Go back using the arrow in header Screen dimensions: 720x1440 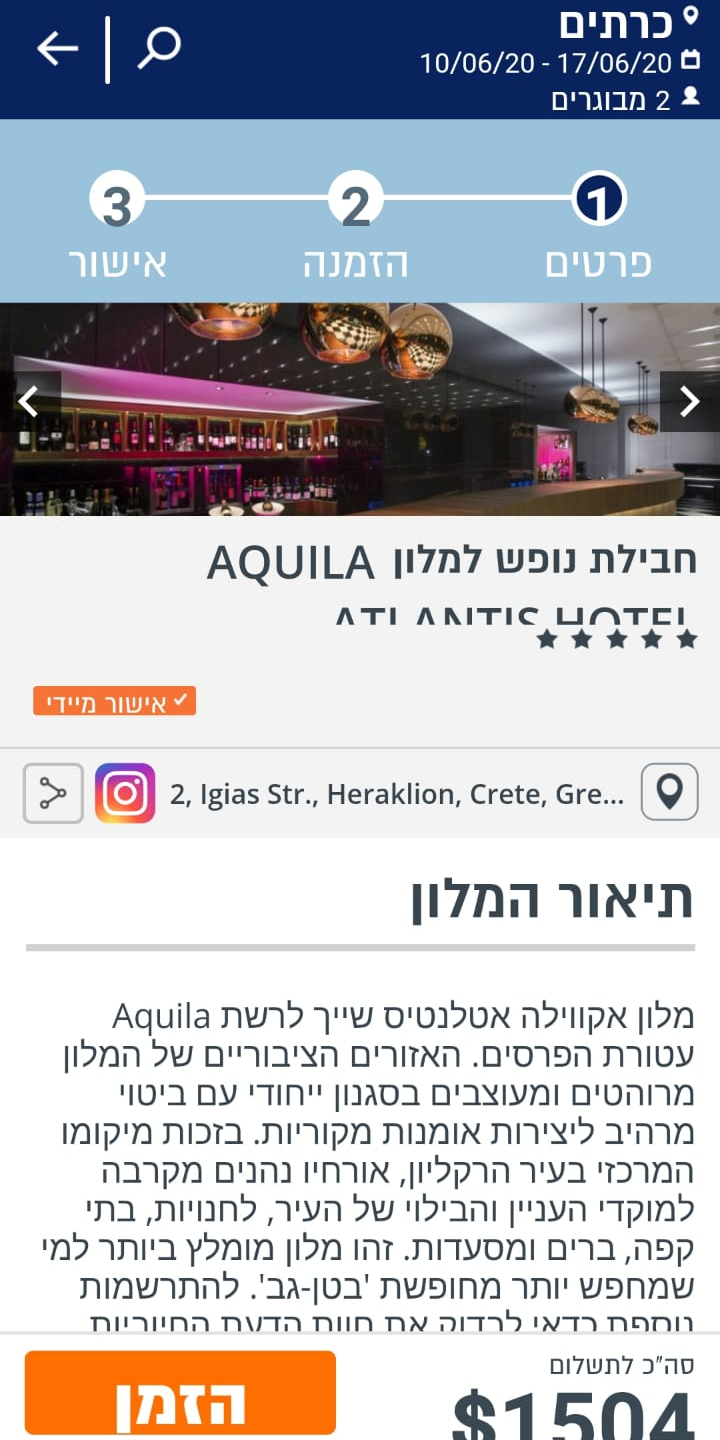58,48
